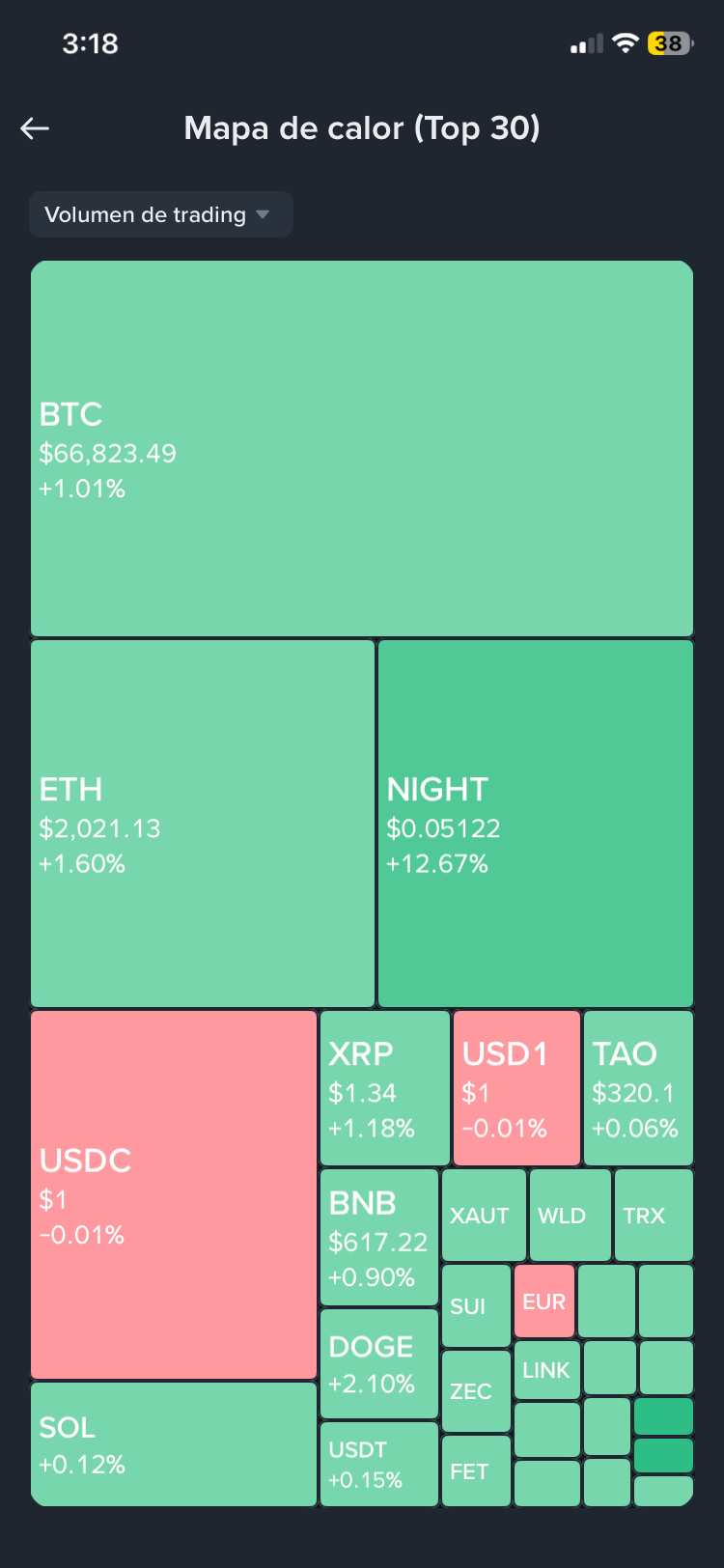Viewport: 724px width, 1568px height.
Task: Select the EUR tile
Action: tap(544, 1301)
